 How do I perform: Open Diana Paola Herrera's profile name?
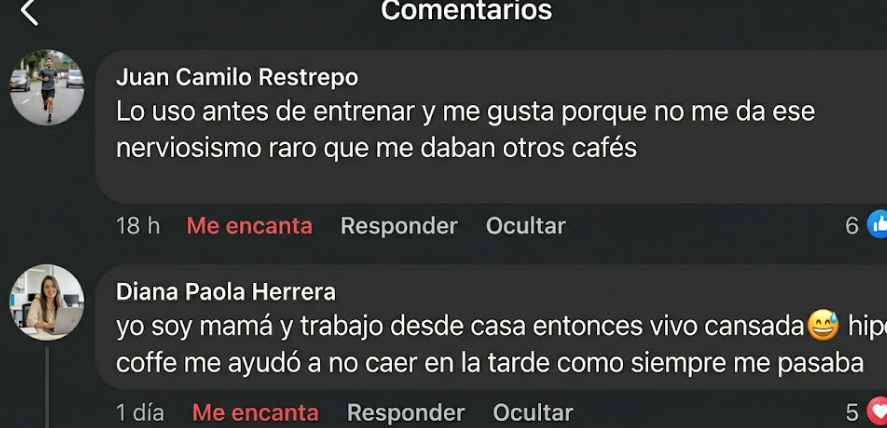coord(226,292)
